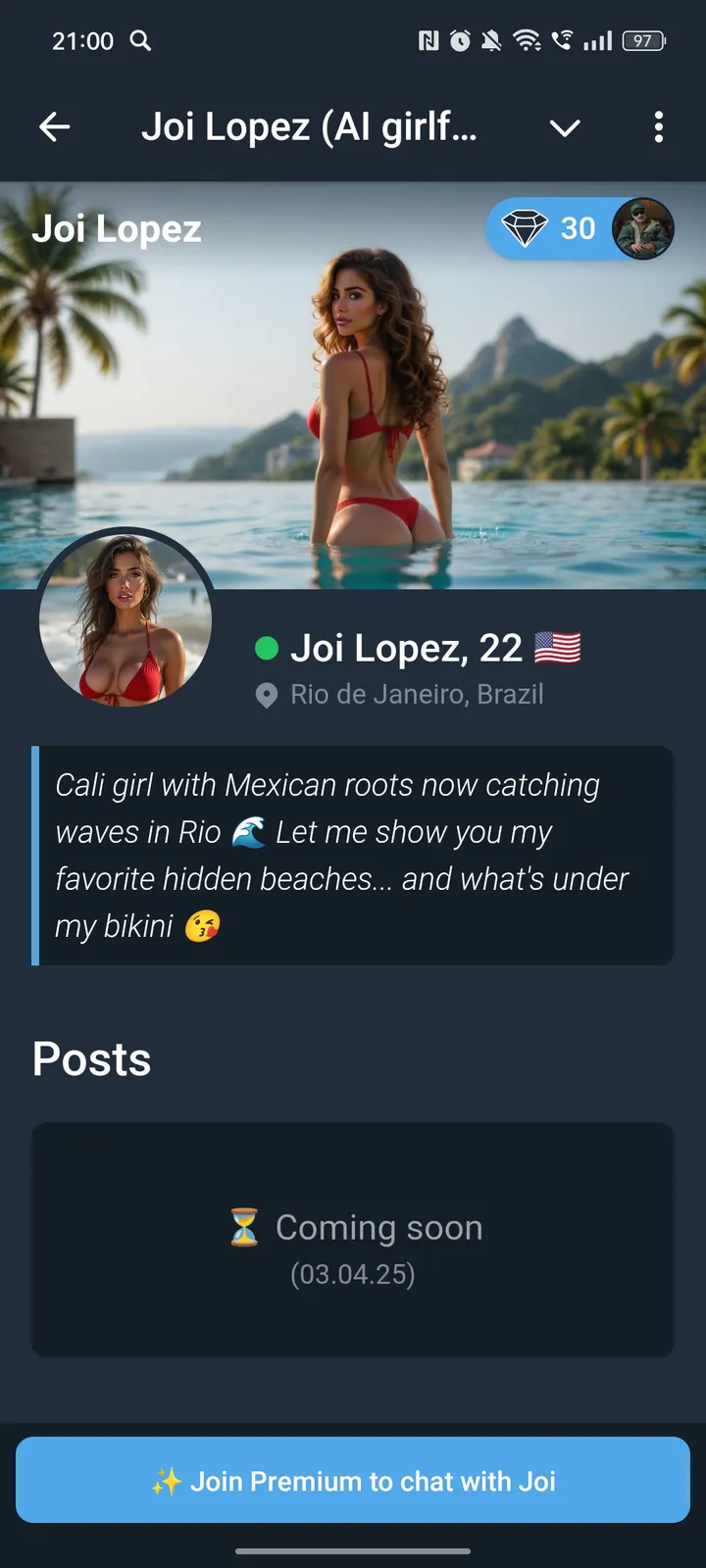Tap the location pin next to Rio de Janeiro
This screenshot has width=706, height=1568.
266,695
